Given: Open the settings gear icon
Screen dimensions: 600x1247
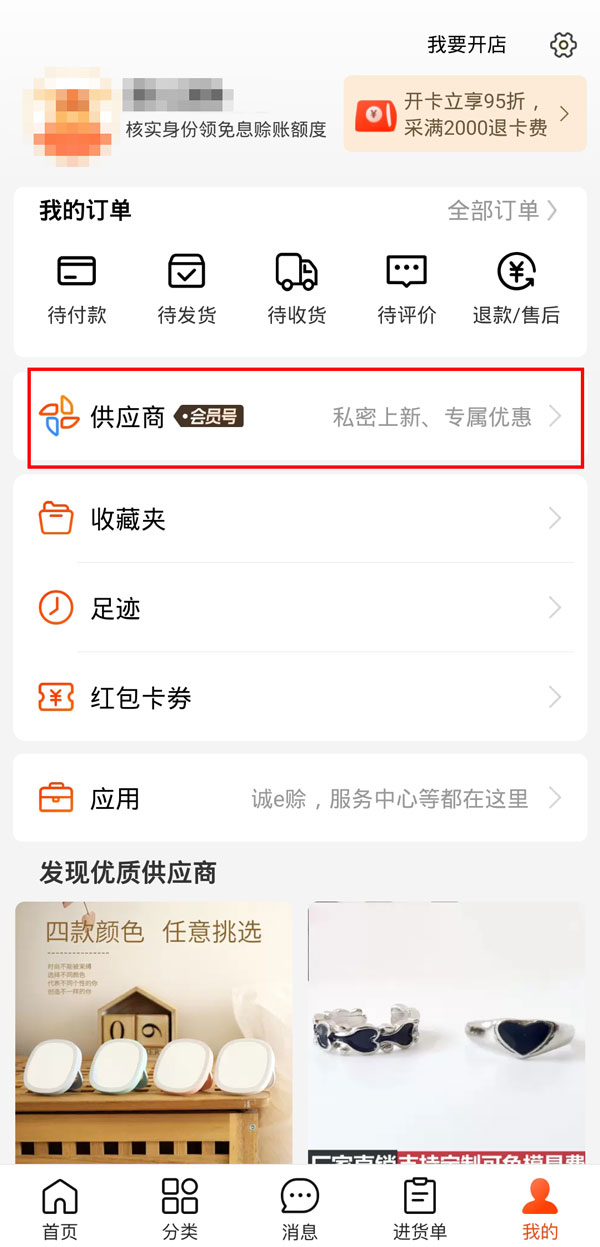Looking at the screenshot, I should pos(564,45).
